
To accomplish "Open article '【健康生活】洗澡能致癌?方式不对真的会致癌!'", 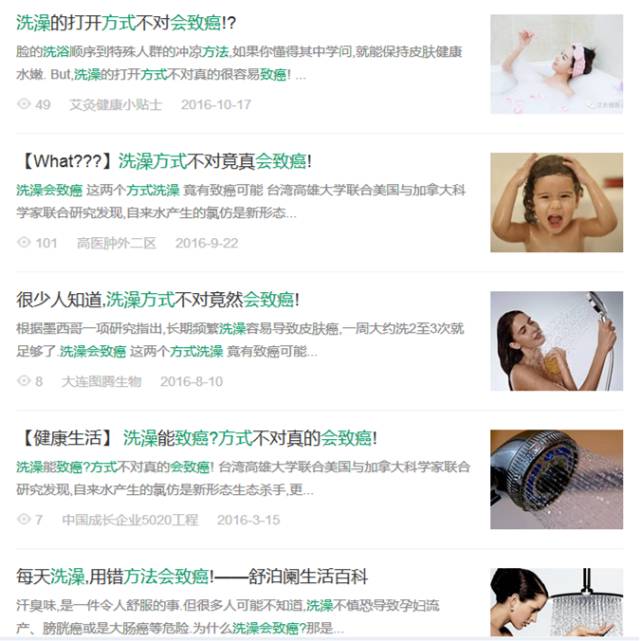I will [x=197, y=438].
